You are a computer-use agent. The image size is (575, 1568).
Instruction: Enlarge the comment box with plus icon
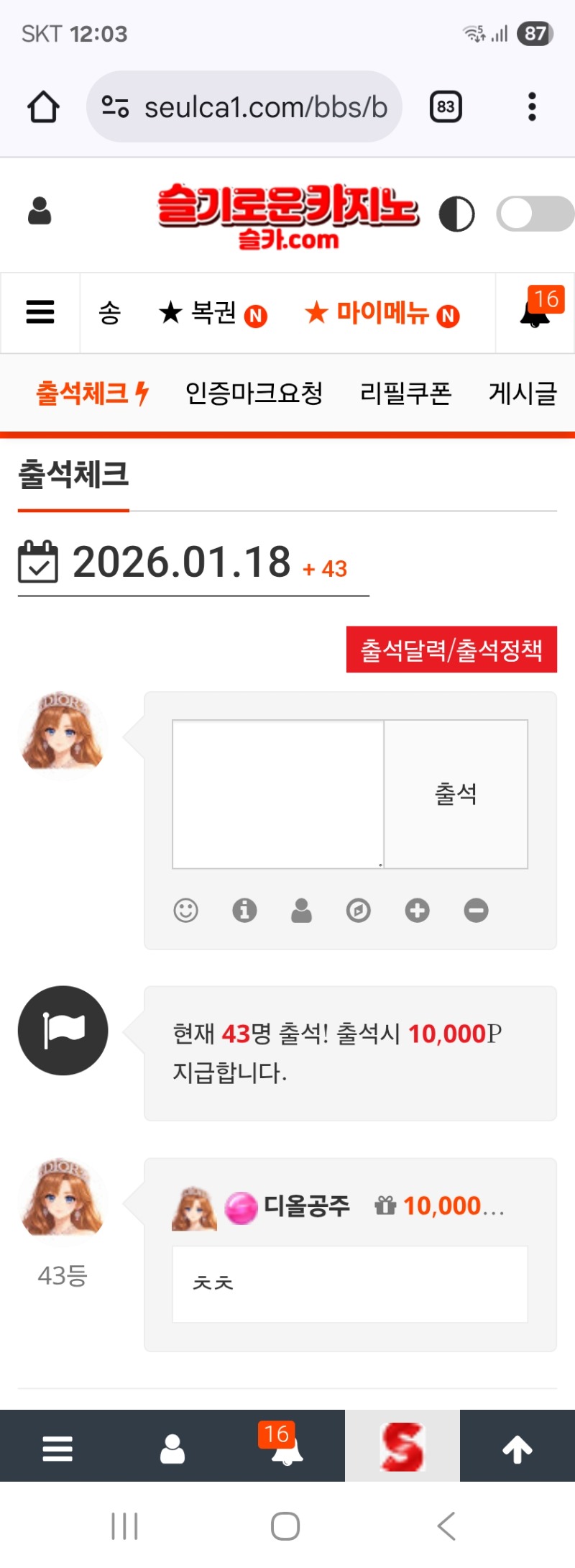click(x=417, y=911)
